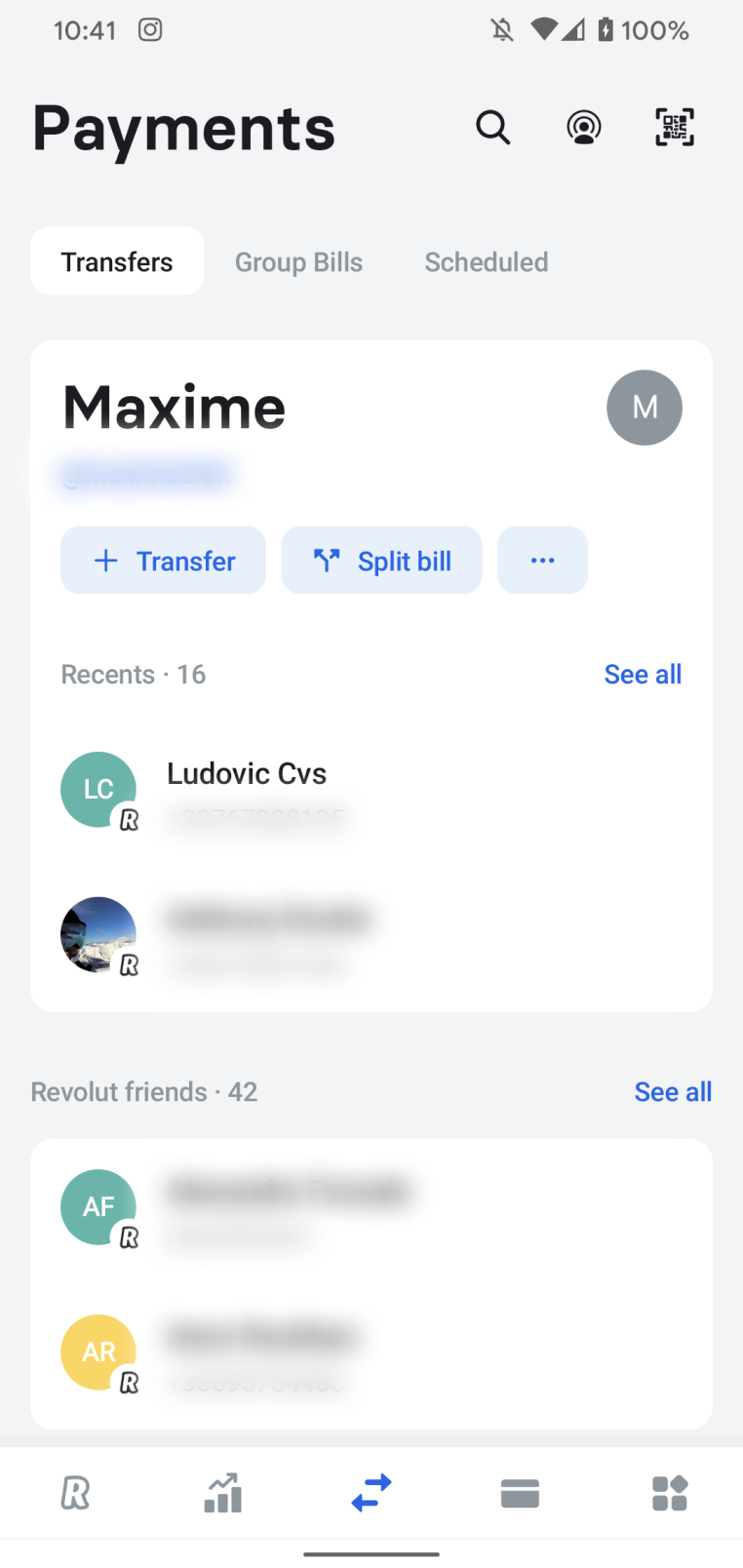Select the Transfers tab
The height and width of the screenshot is (1568, 743).
(116, 260)
